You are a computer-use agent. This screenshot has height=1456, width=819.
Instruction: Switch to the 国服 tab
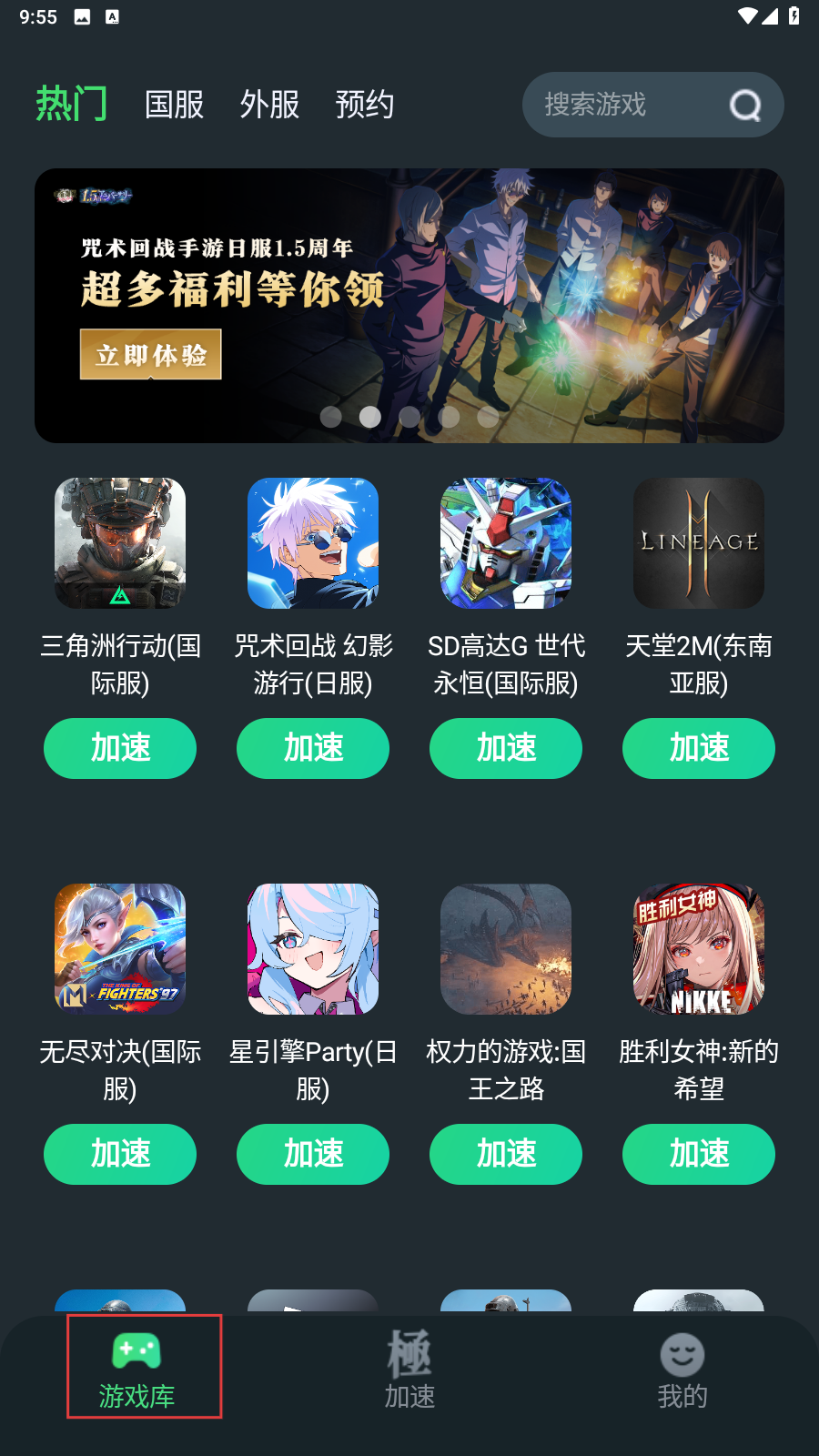[174, 105]
